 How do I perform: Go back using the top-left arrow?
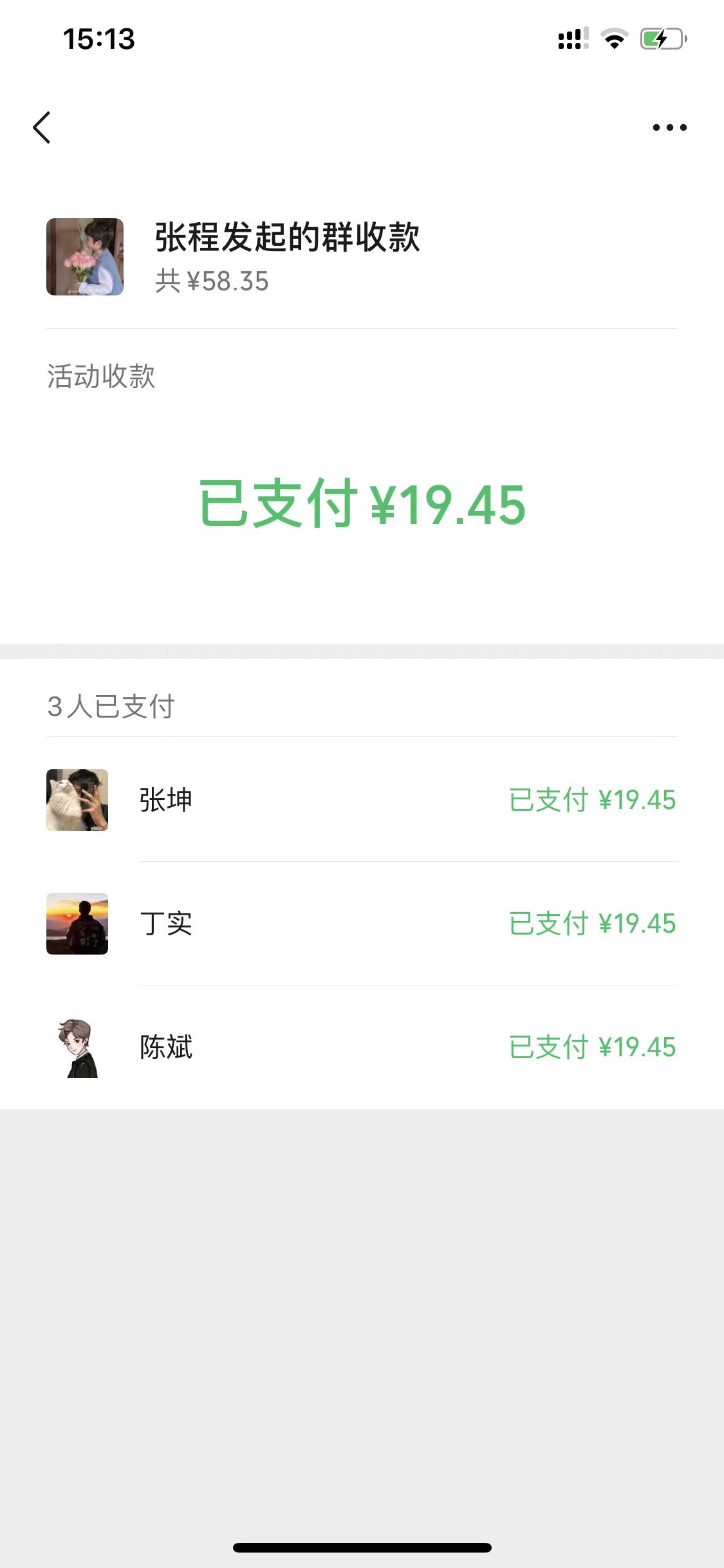(42, 127)
